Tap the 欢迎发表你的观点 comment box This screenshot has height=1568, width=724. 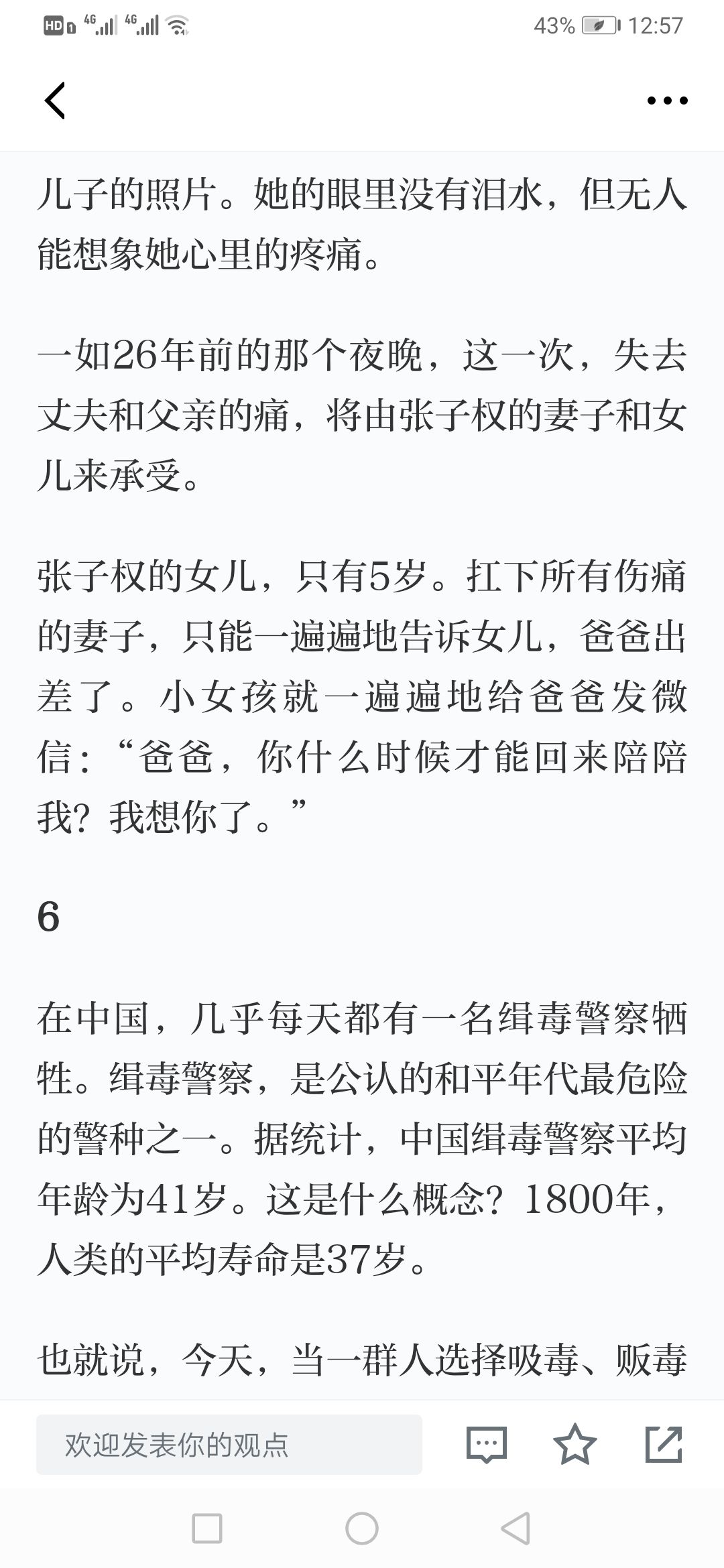pos(229,1445)
